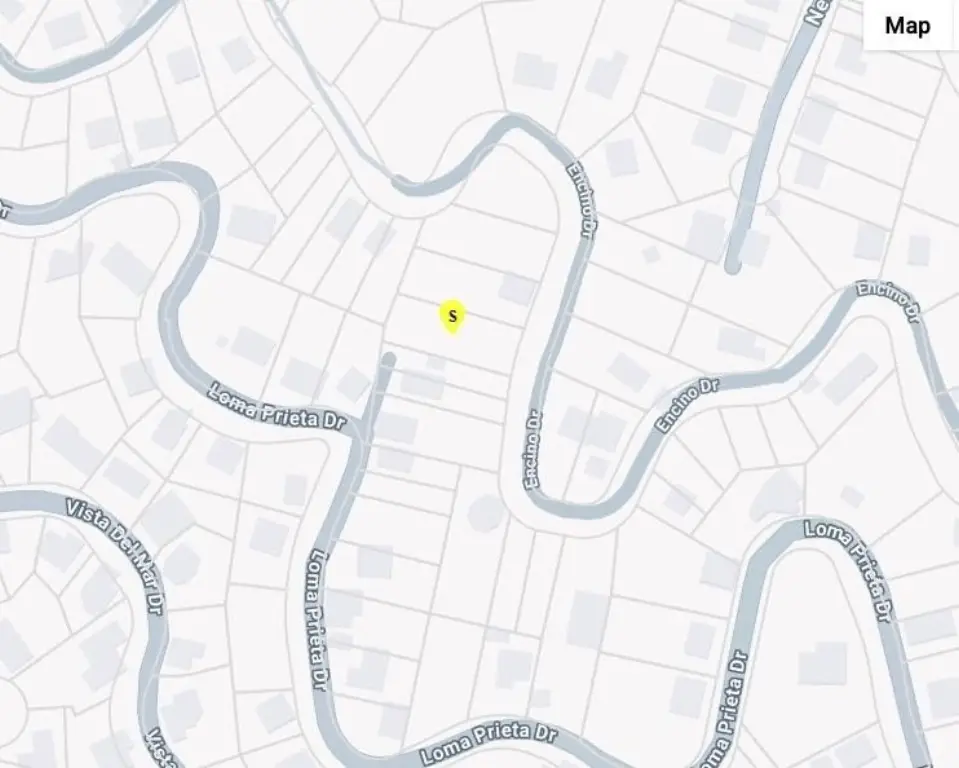The height and width of the screenshot is (768, 959).
Task: Select the yellow S map pin
Action: (x=453, y=317)
